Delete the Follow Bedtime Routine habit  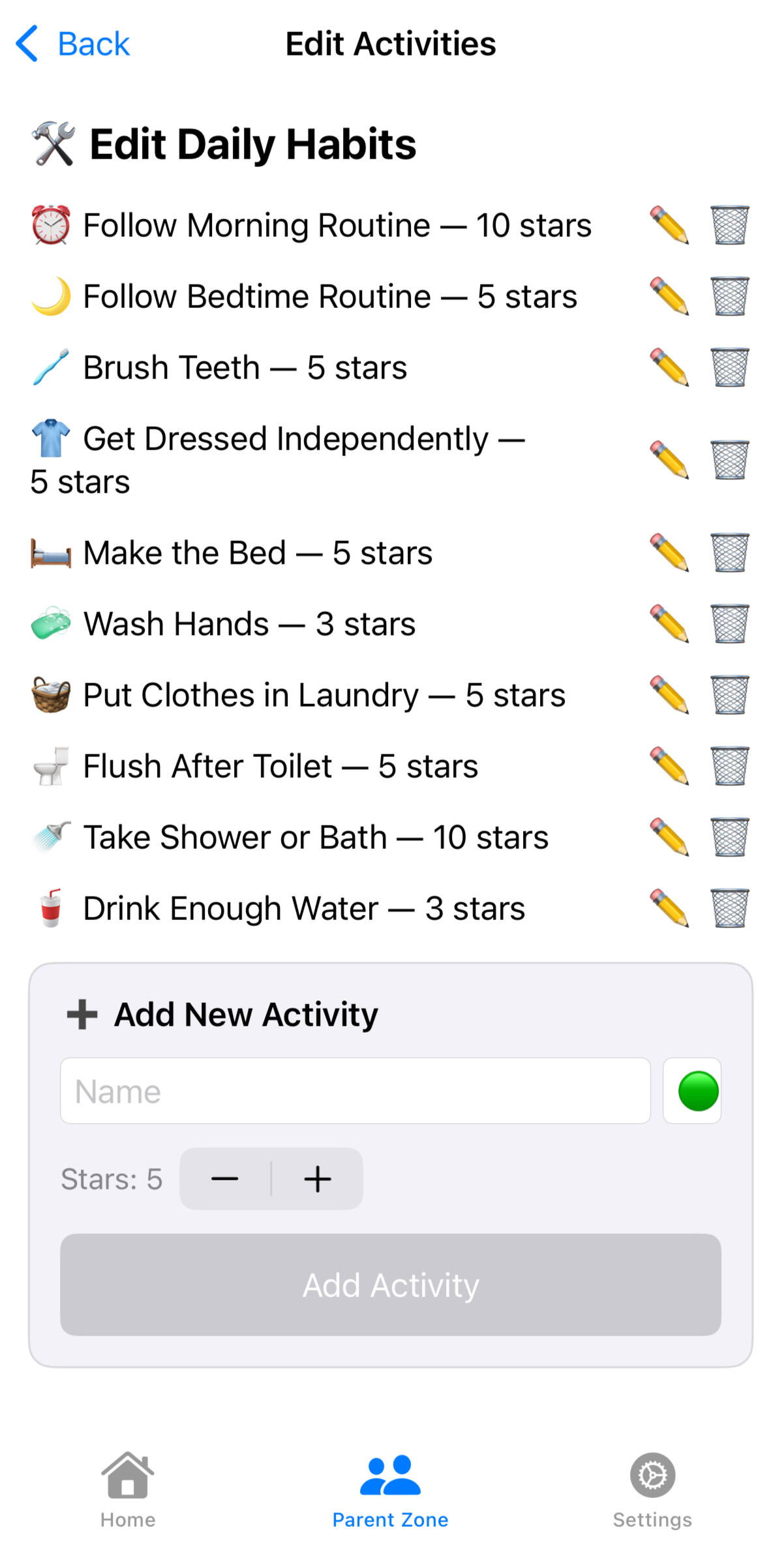click(x=730, y=296)
